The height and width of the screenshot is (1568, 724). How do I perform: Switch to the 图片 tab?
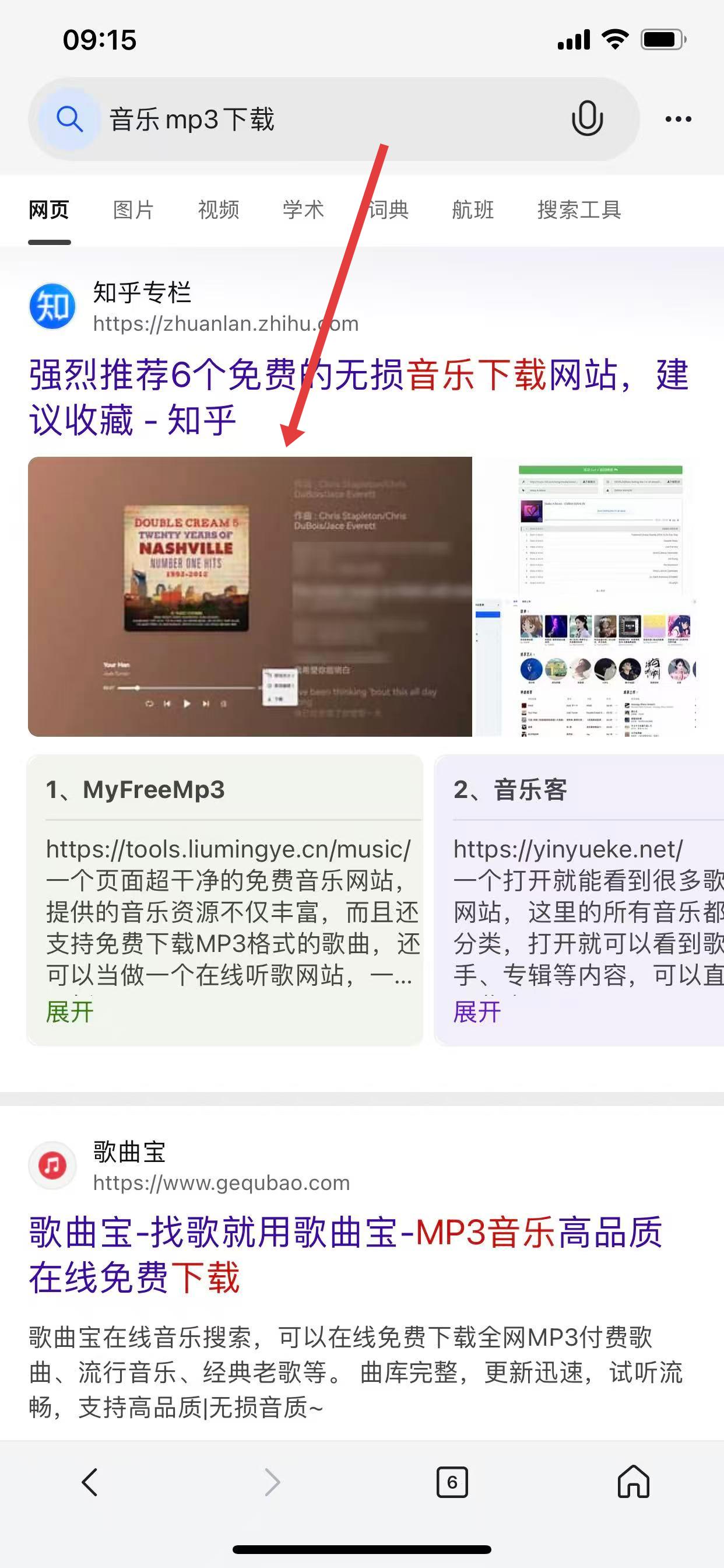[x=133, y=210]
